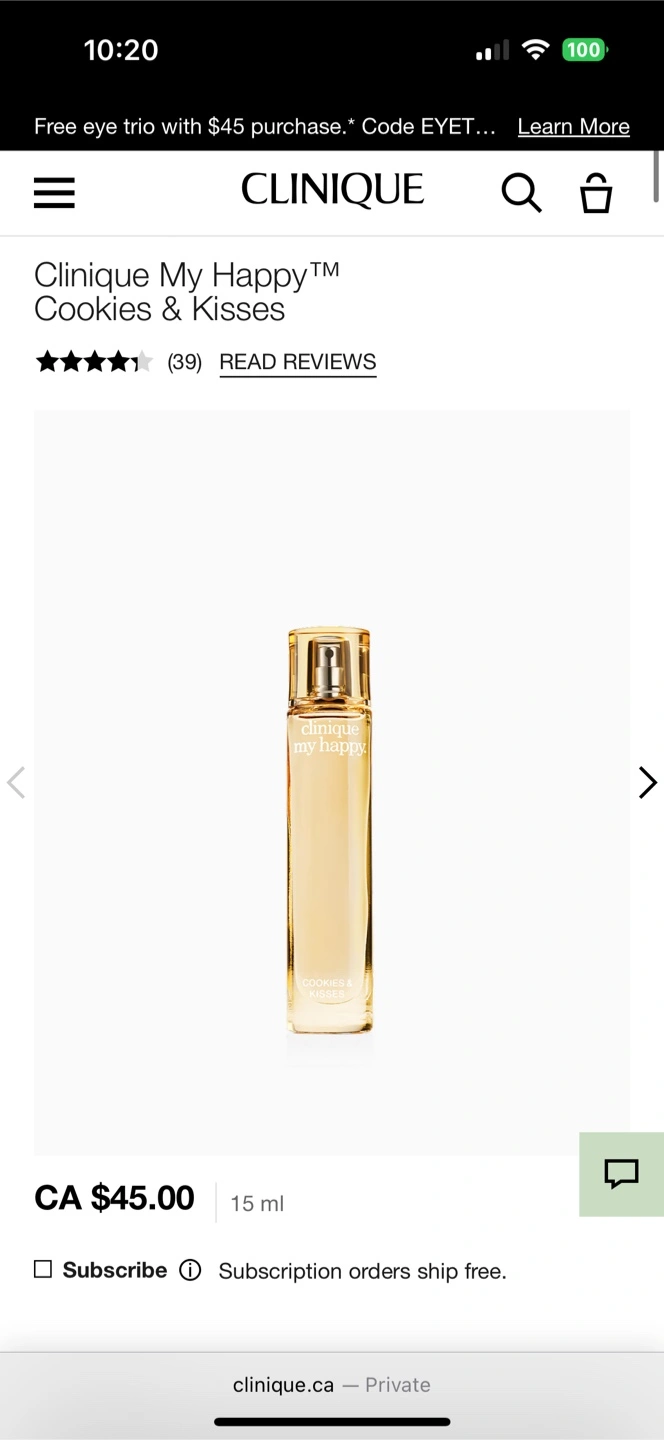Open the Clinique My Happy product image
The width and height of the screenshot is (664, 1440).
click(x=330, y=830)
